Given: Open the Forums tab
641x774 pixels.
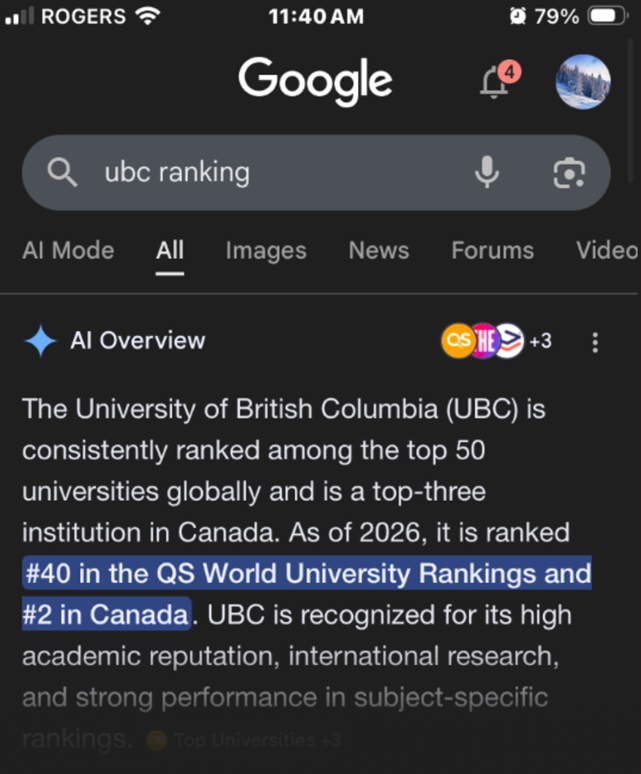Looking at the screenshot, I should (x=492, y=250).
